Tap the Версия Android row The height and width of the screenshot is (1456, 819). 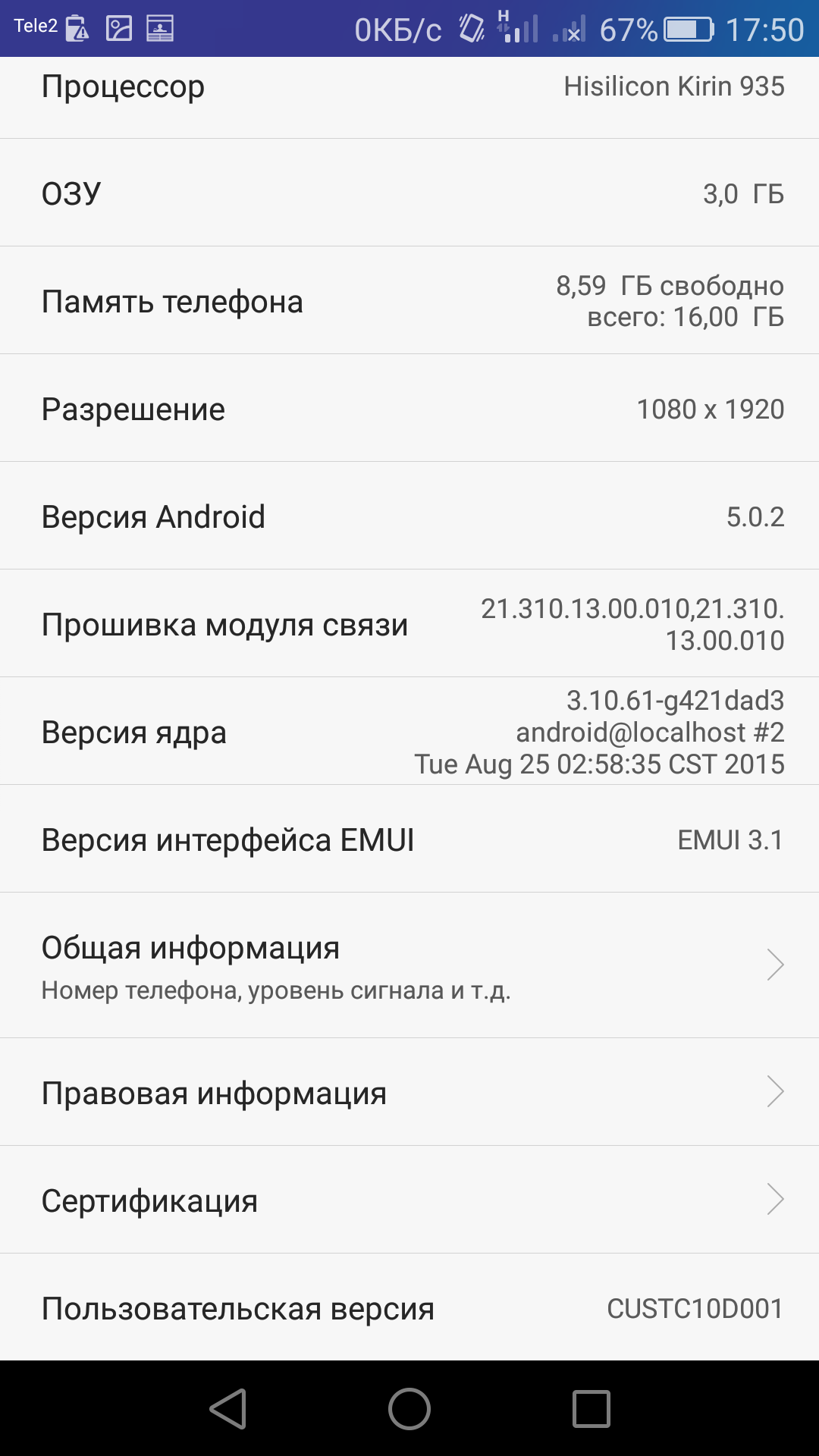409,516
